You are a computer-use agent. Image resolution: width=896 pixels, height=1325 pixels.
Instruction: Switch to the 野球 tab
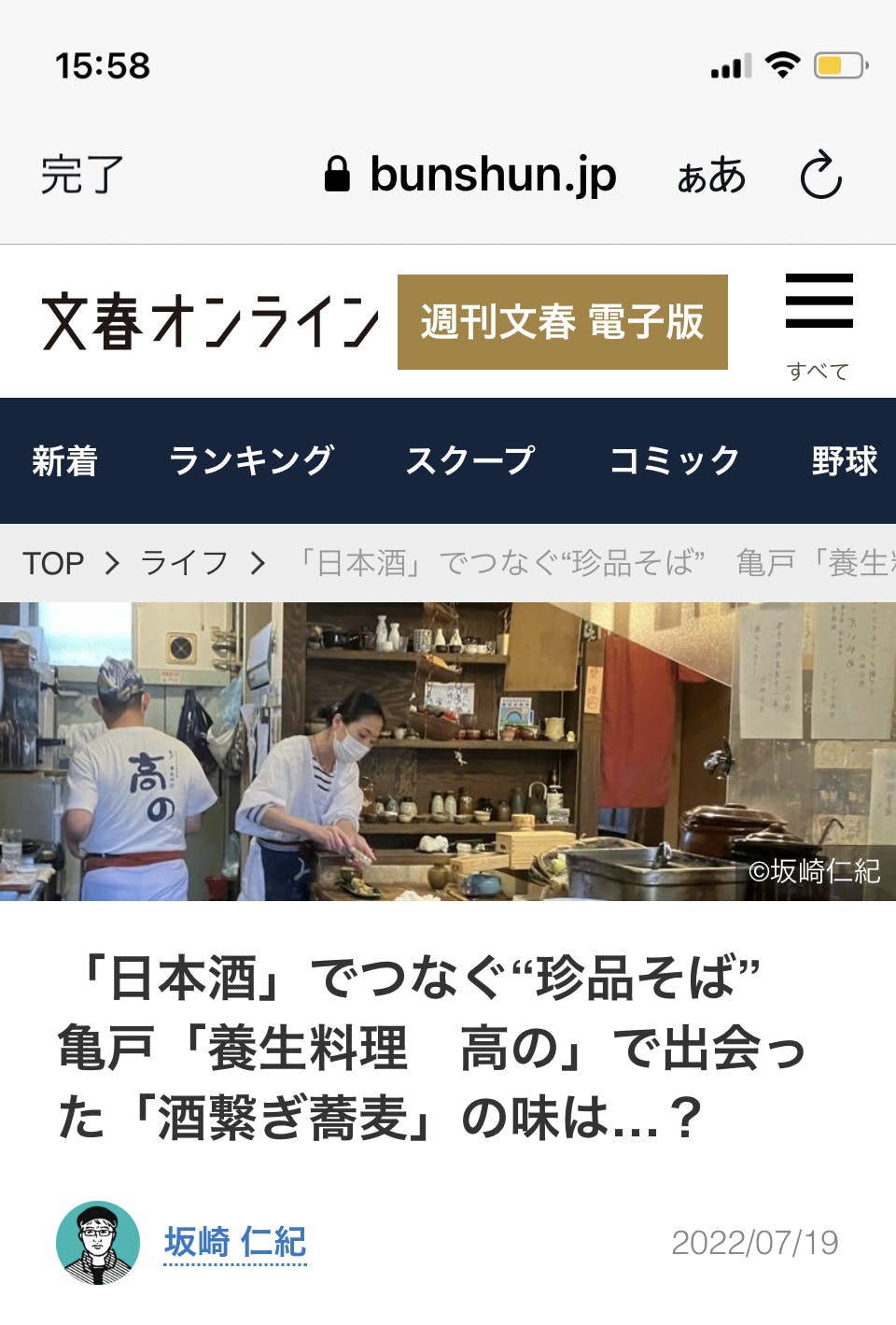844,460
